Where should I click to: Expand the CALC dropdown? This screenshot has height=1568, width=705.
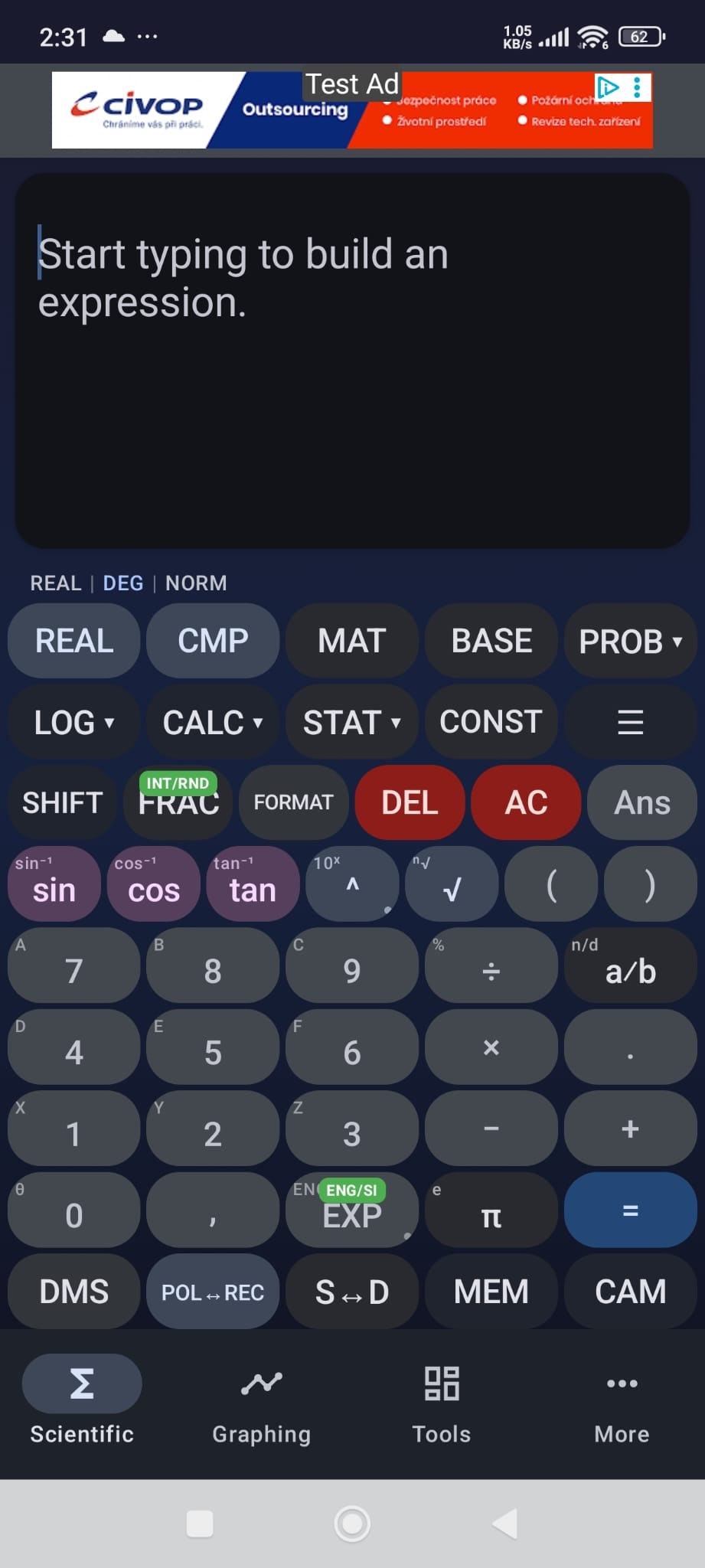tap(212, 721)
